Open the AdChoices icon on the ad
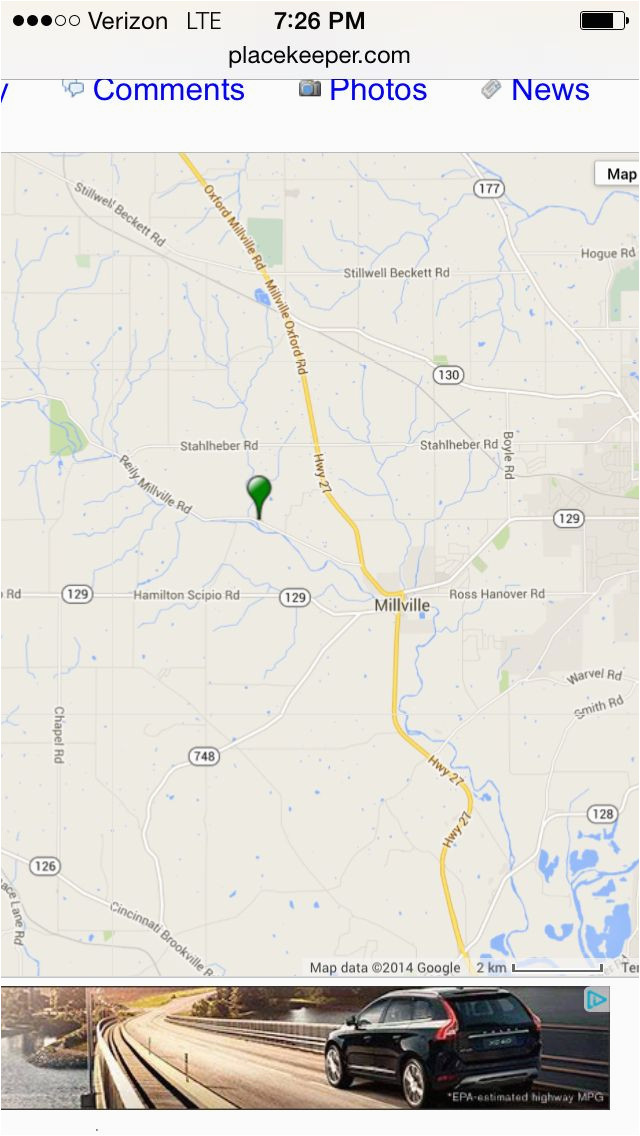This screenshot has height=1136, width=640. pos(596,1001)
